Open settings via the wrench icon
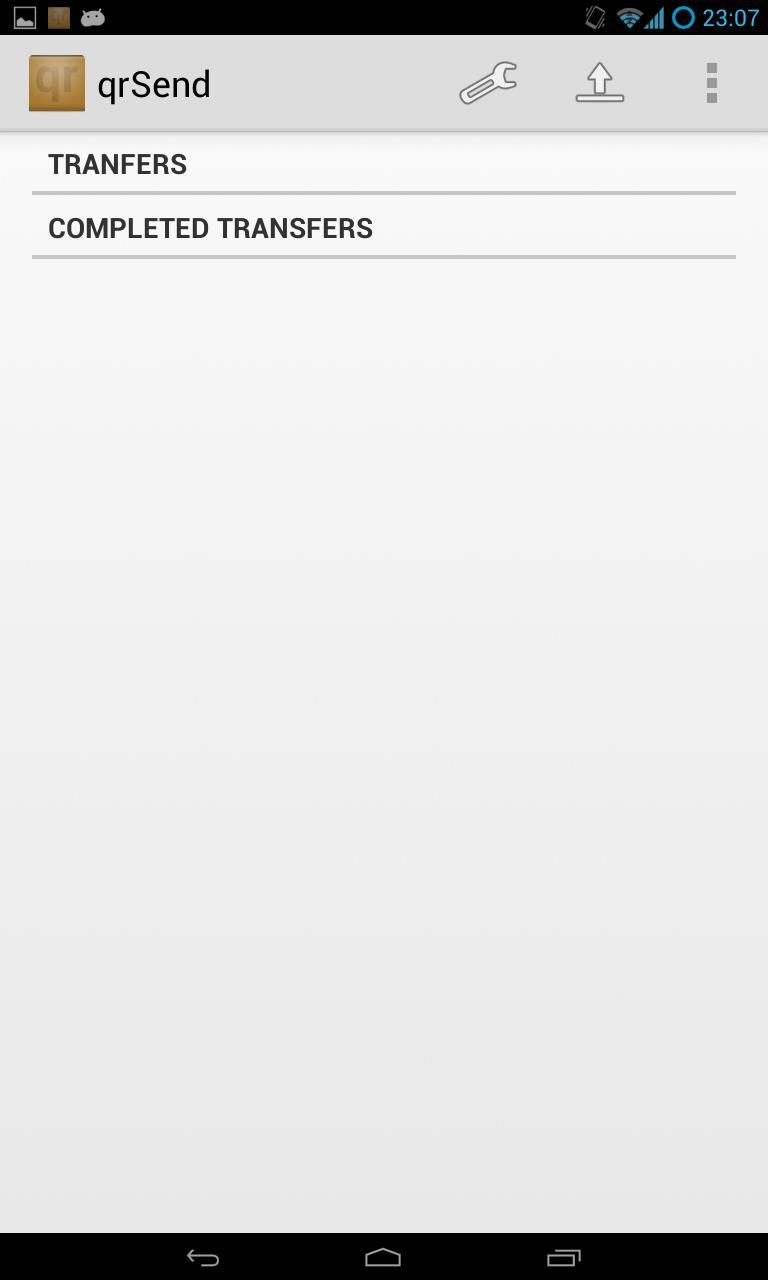 [x=488, y=84]
